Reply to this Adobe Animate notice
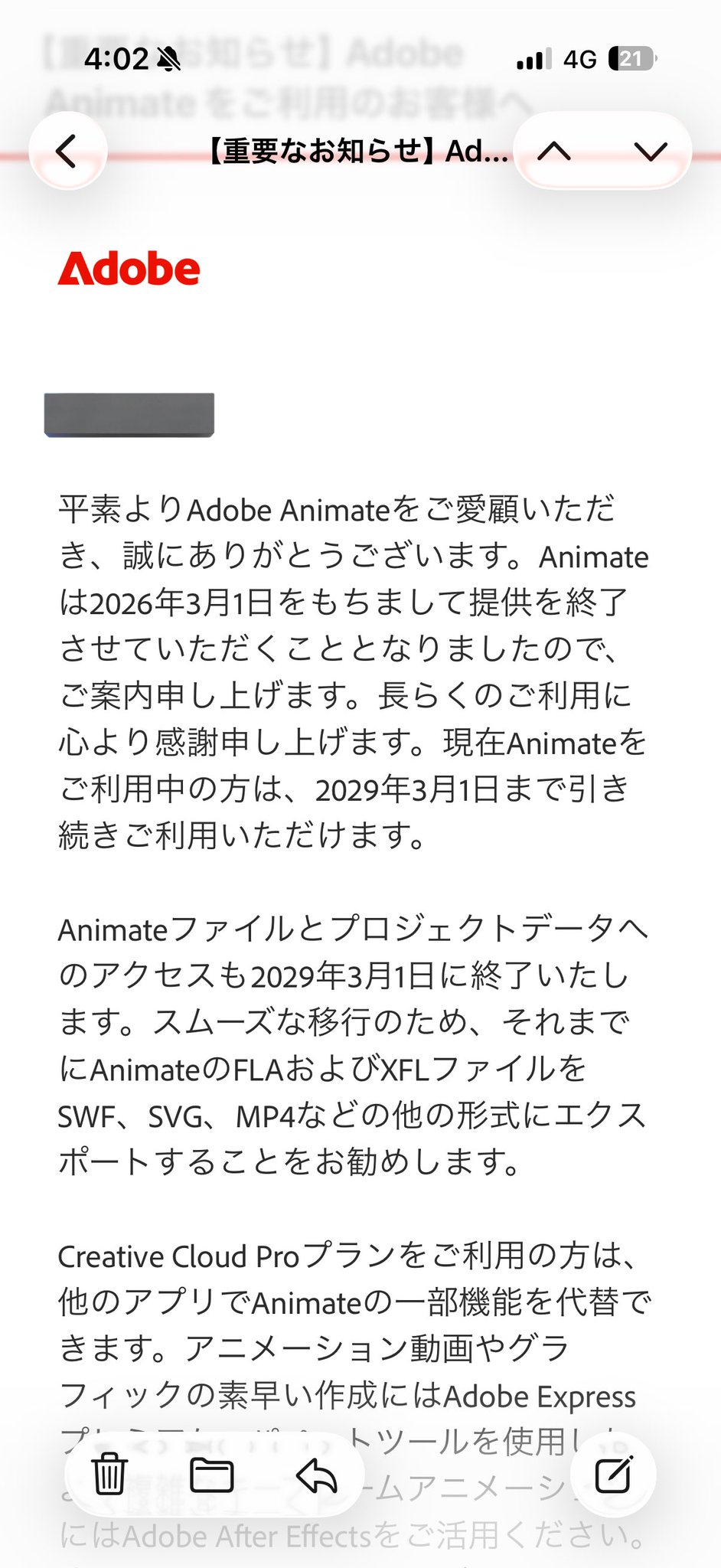The width and height of the screenshot is (721, 1568). point(316,1475)
